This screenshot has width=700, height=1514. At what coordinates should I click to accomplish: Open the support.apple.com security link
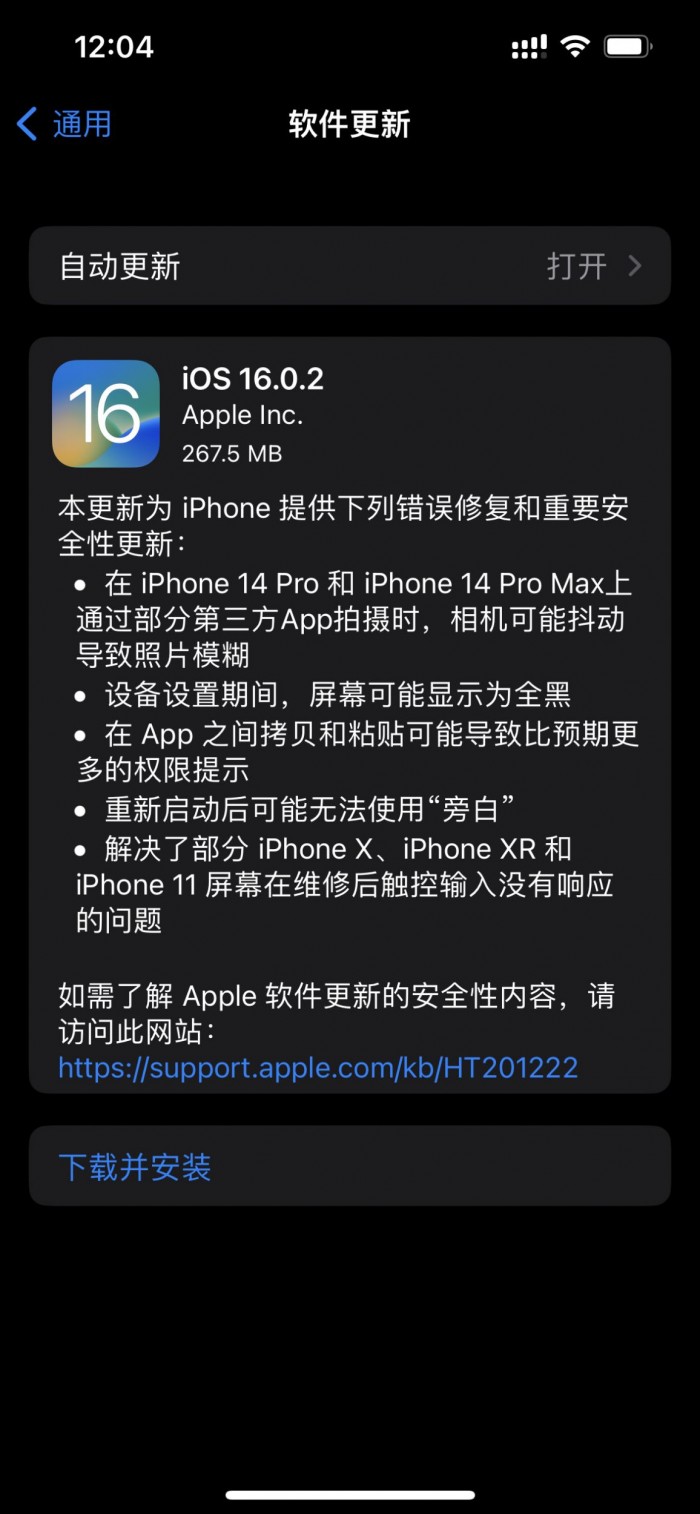click(x=318, y=1067)
